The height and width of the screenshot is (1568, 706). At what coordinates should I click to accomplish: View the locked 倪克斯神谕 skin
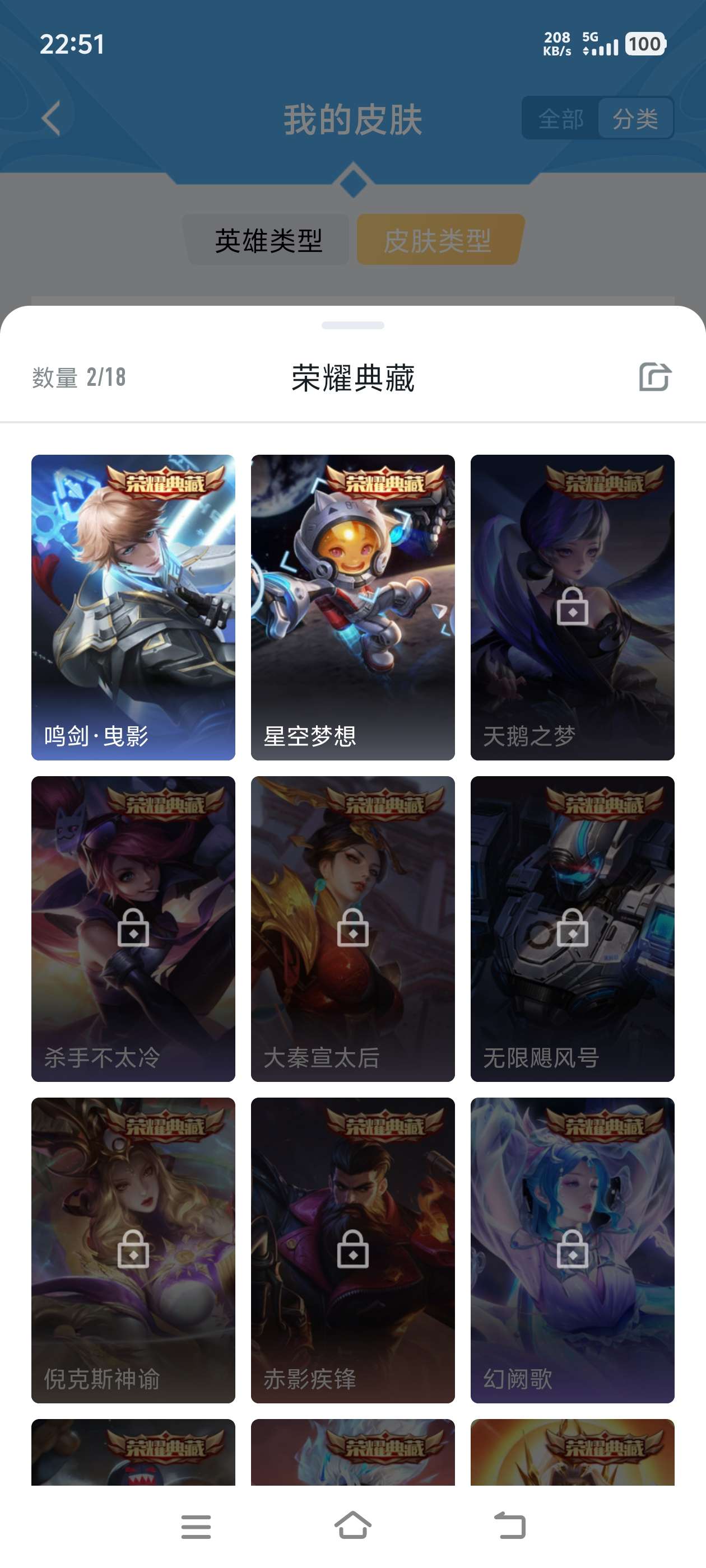click(133, 1250)
